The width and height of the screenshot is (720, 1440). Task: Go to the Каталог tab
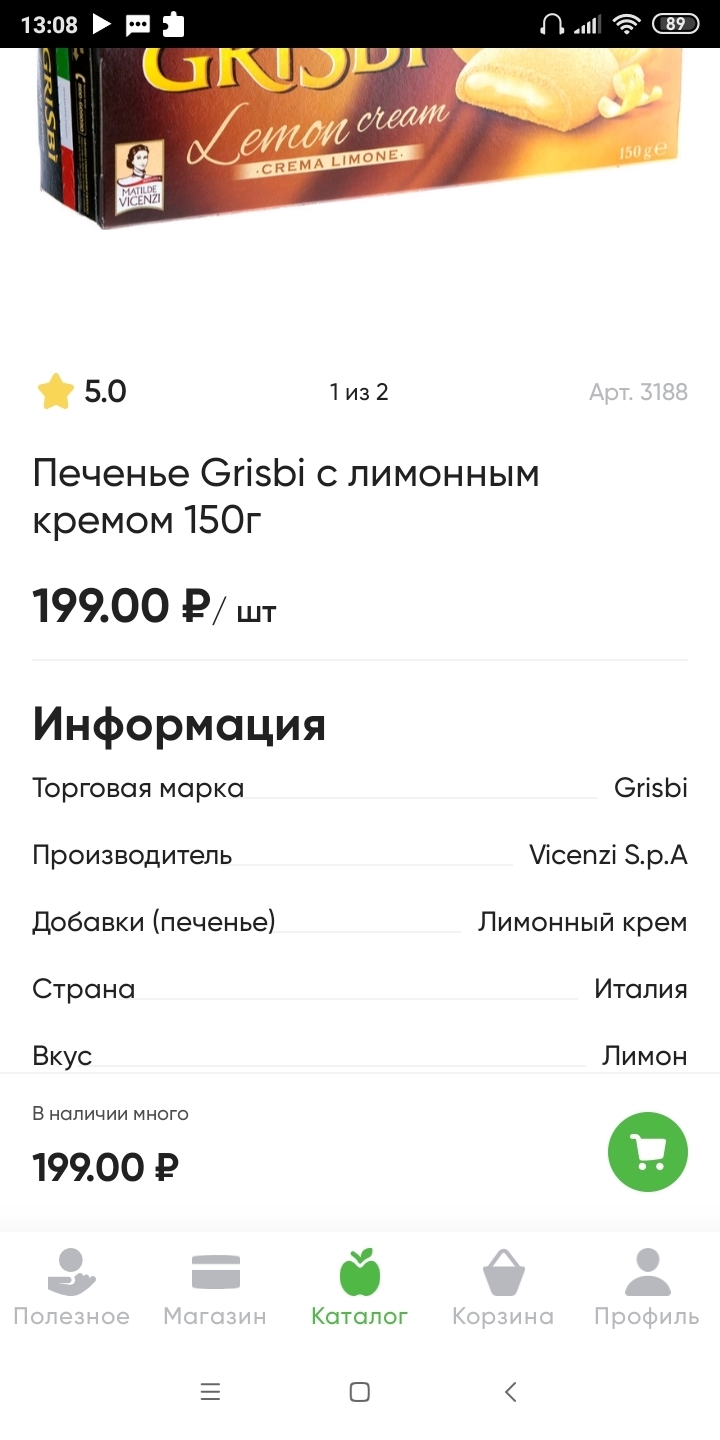click(360, 1287)
